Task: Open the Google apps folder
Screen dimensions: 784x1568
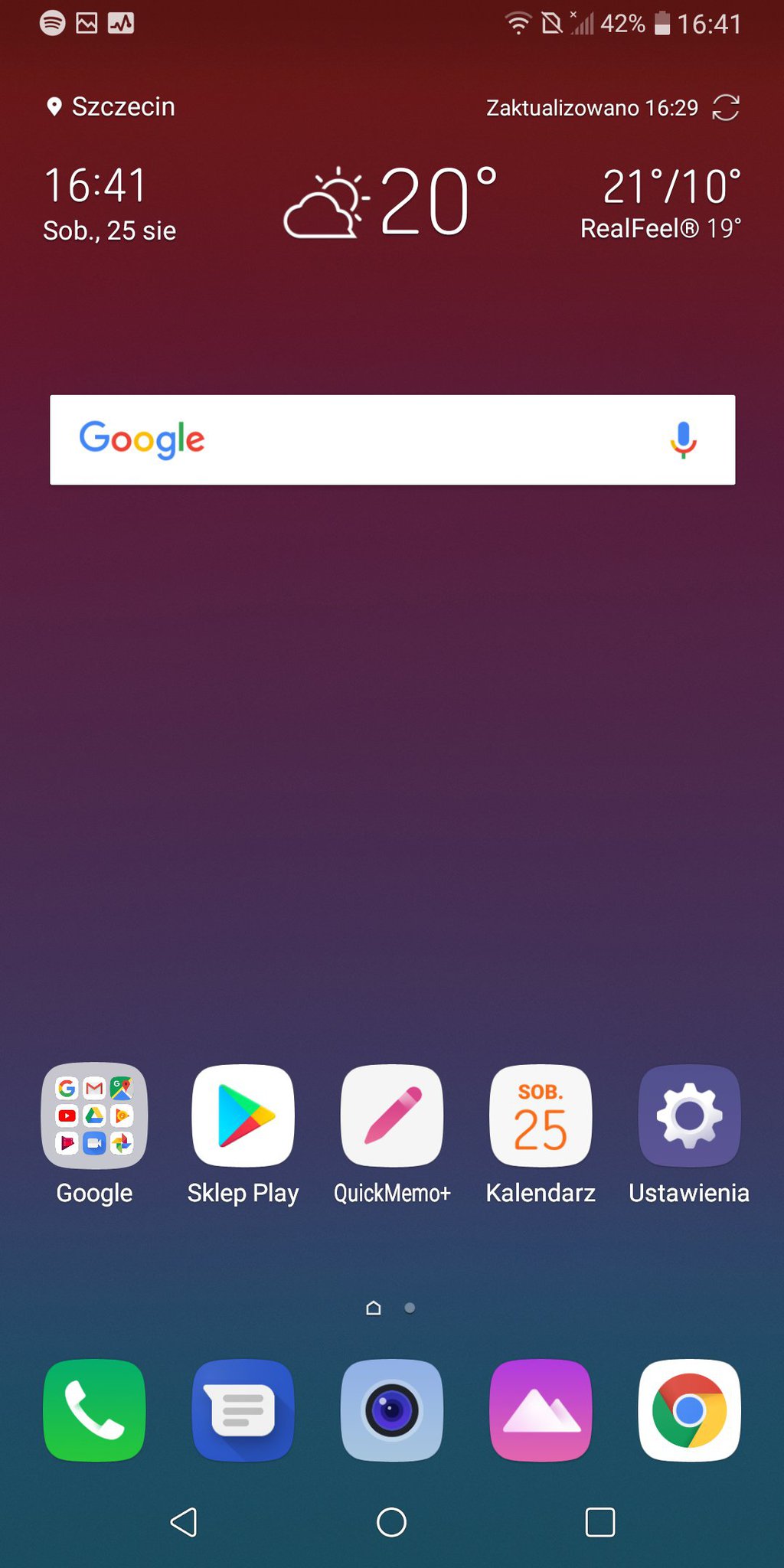Action: coord(94,1116)
